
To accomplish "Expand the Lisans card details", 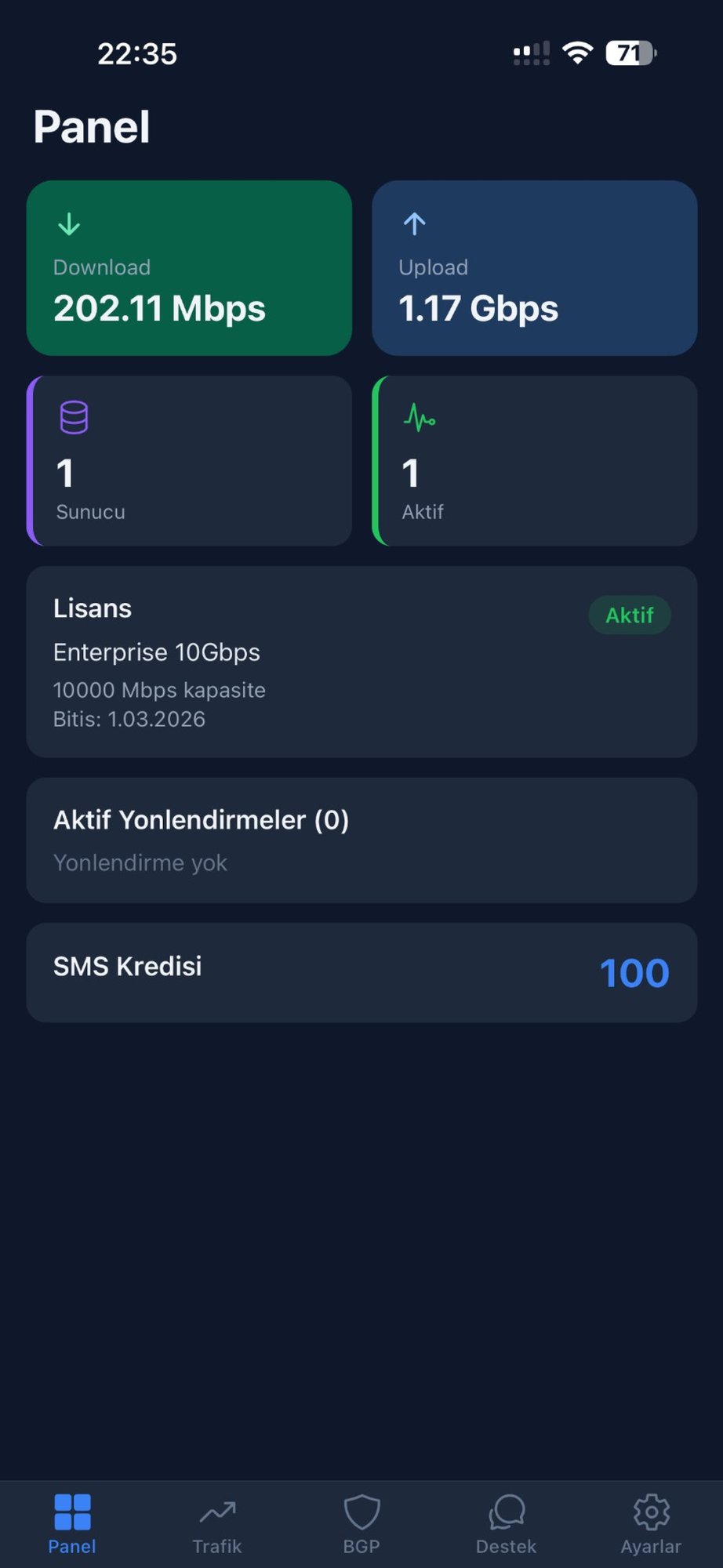I will (x=361, y=661).
